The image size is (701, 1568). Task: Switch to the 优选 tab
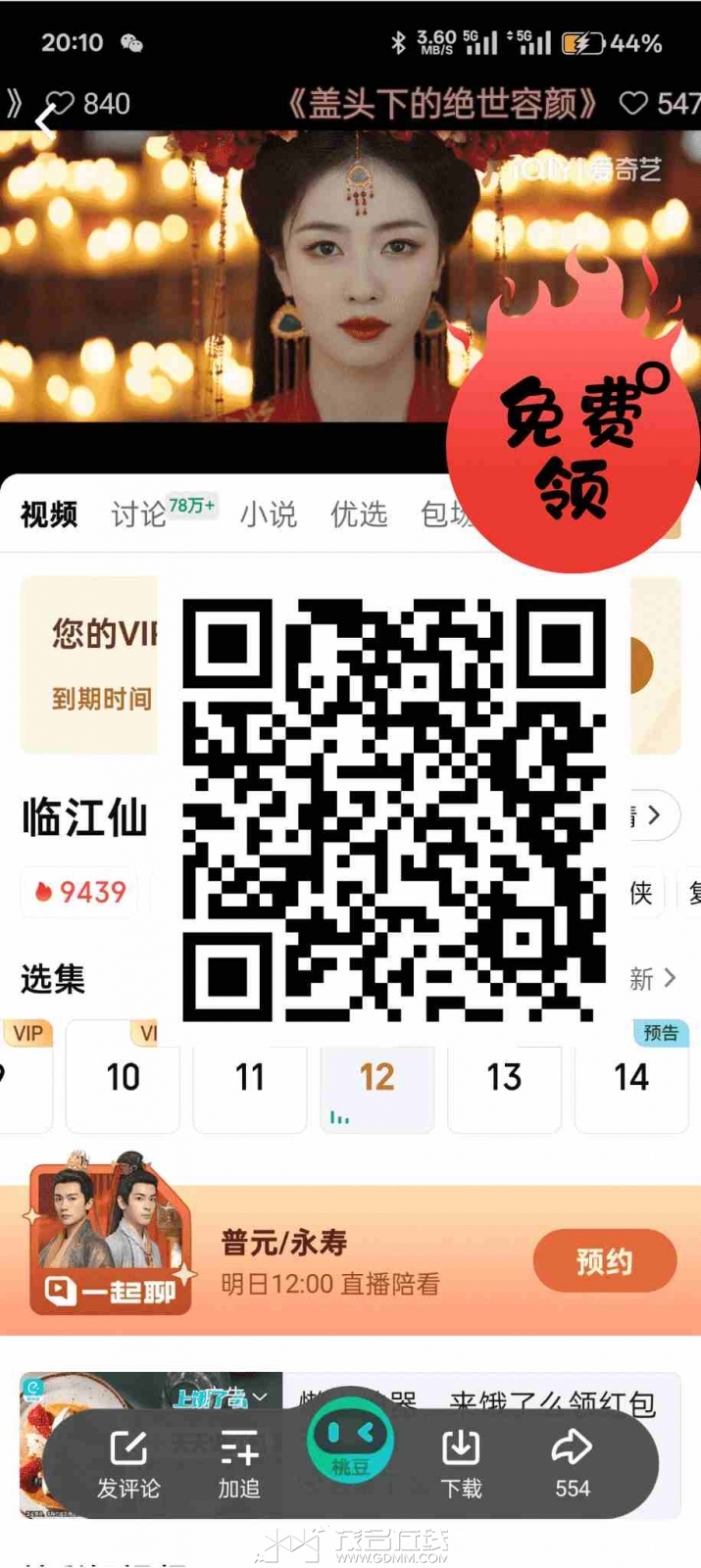359,514
